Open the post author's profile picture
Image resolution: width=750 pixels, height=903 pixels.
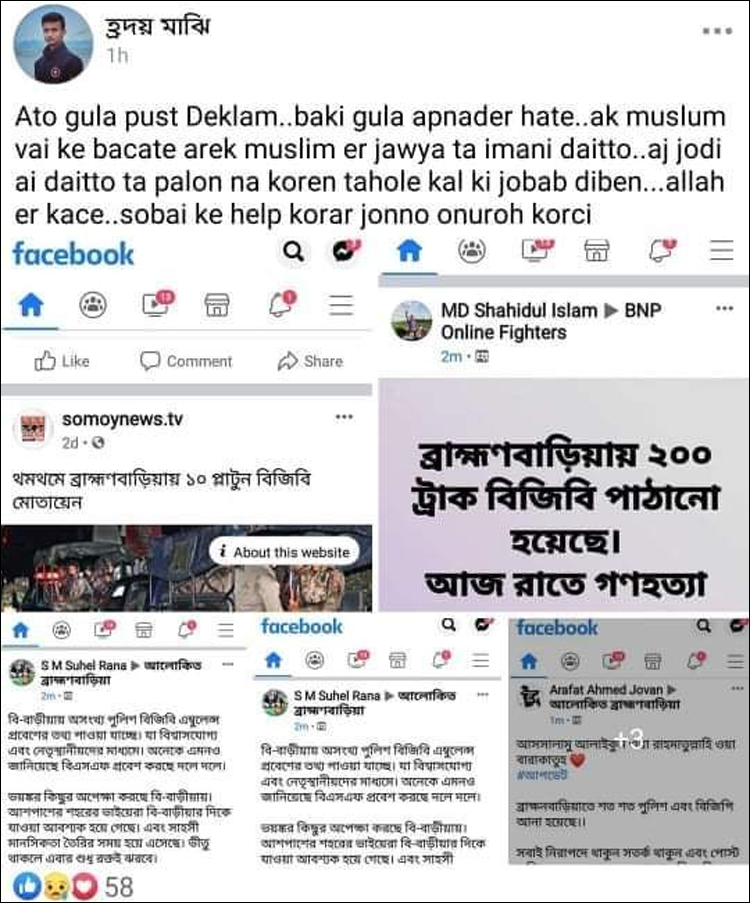50,43
